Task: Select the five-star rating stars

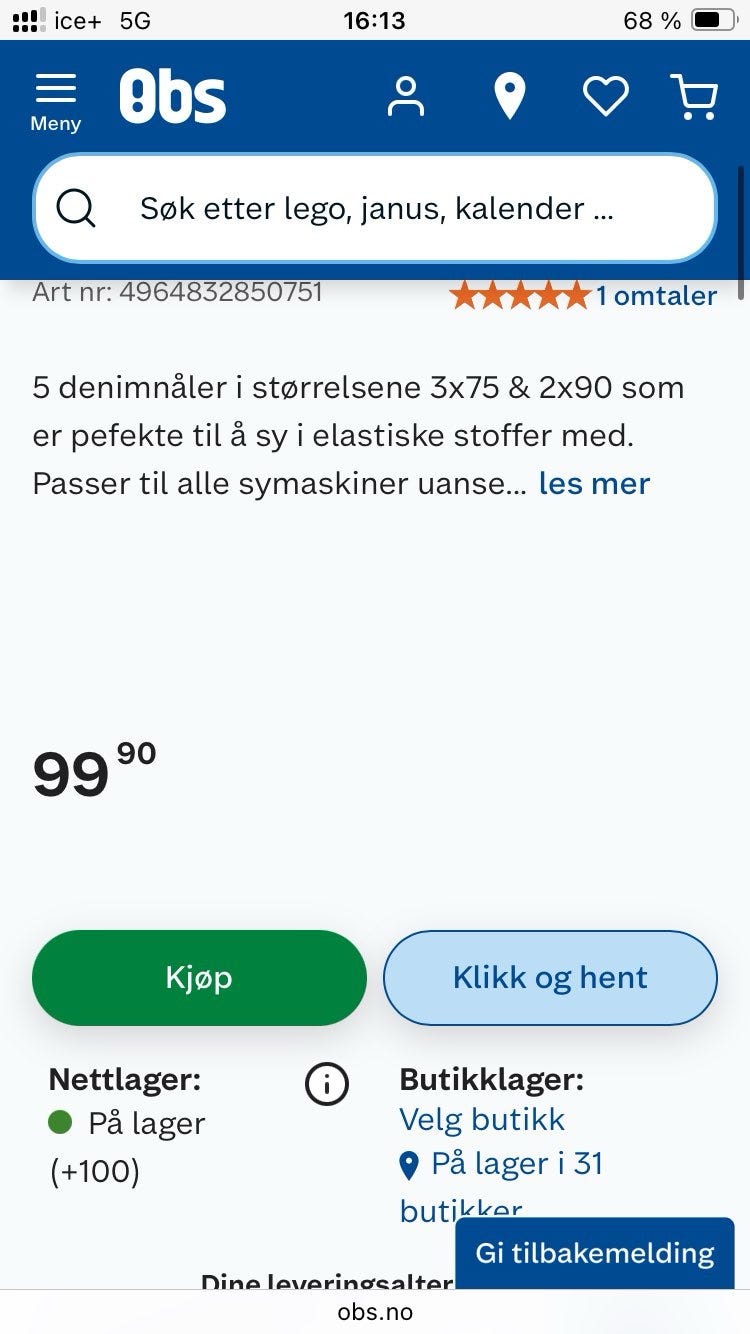Action: (x=520, y=294)
